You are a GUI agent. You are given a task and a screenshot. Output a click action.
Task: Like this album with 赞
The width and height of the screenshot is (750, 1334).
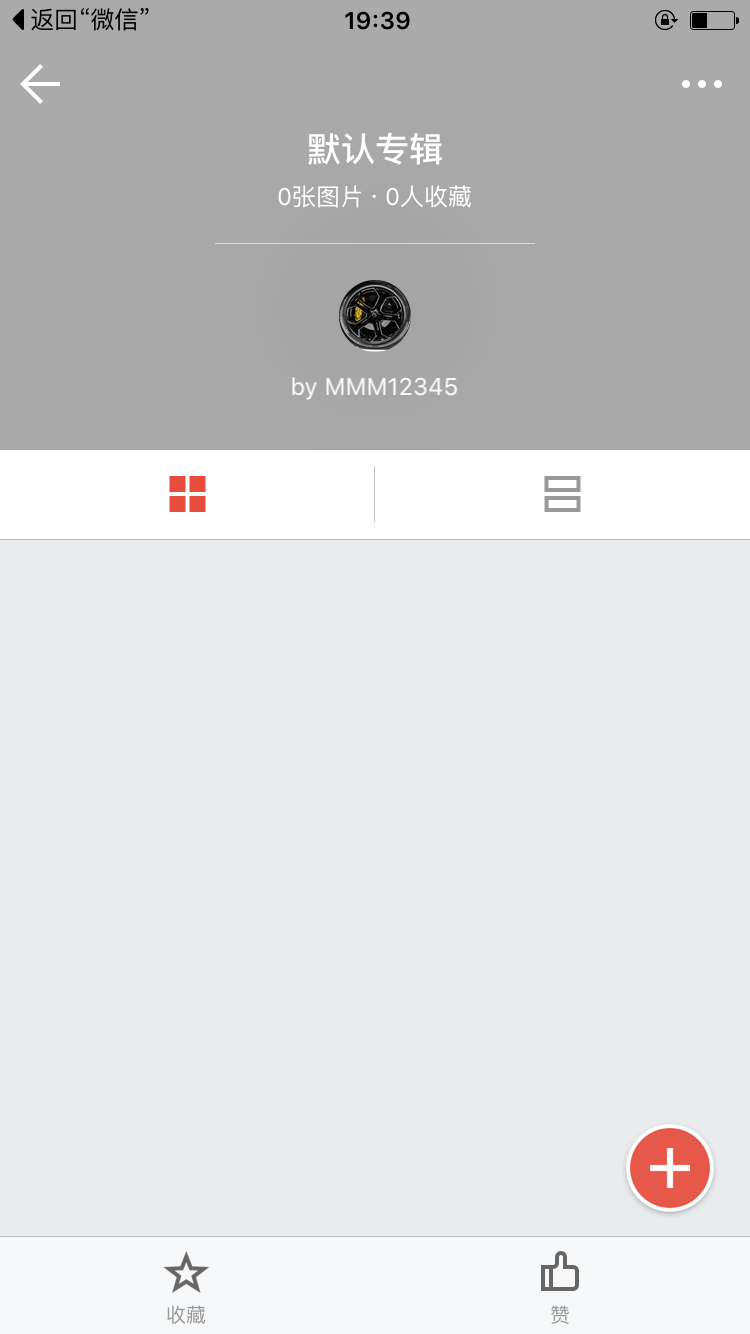(x=560, y=1288)
